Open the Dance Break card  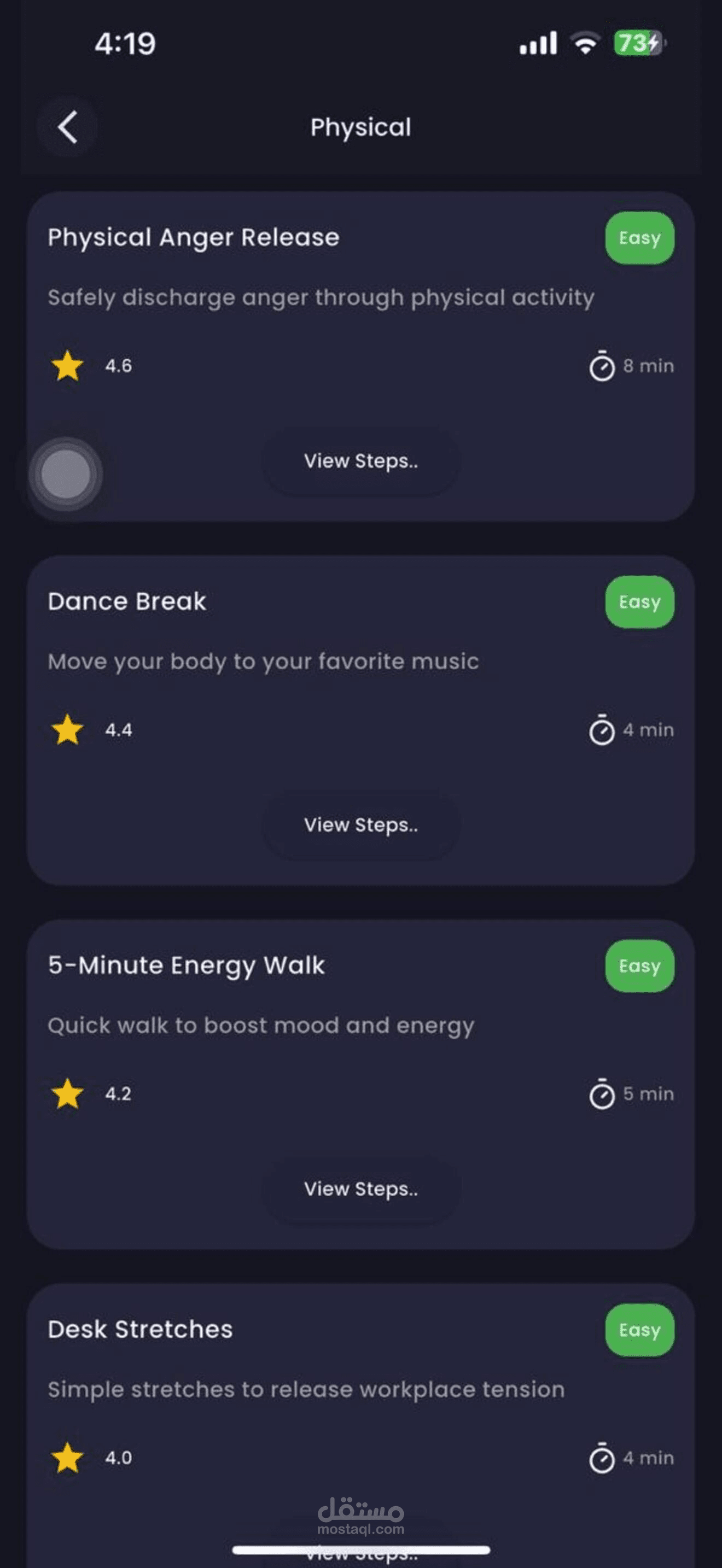[x=361, y=721]
